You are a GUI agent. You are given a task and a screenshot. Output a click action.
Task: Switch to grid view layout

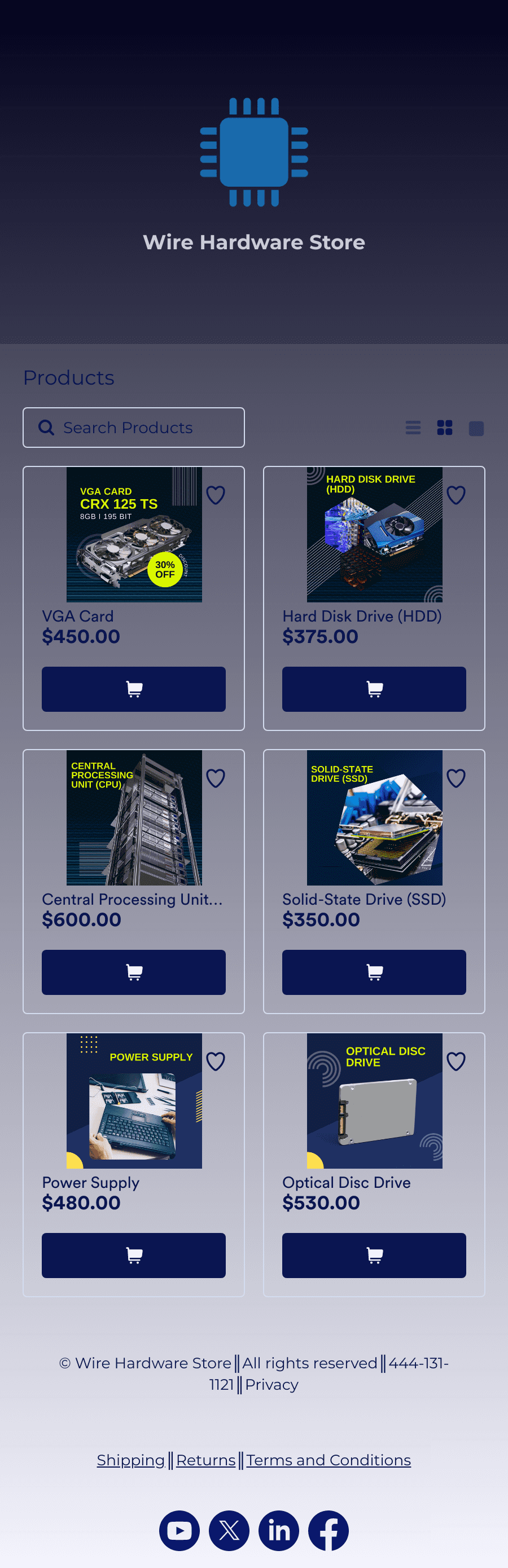coord(445,428)
